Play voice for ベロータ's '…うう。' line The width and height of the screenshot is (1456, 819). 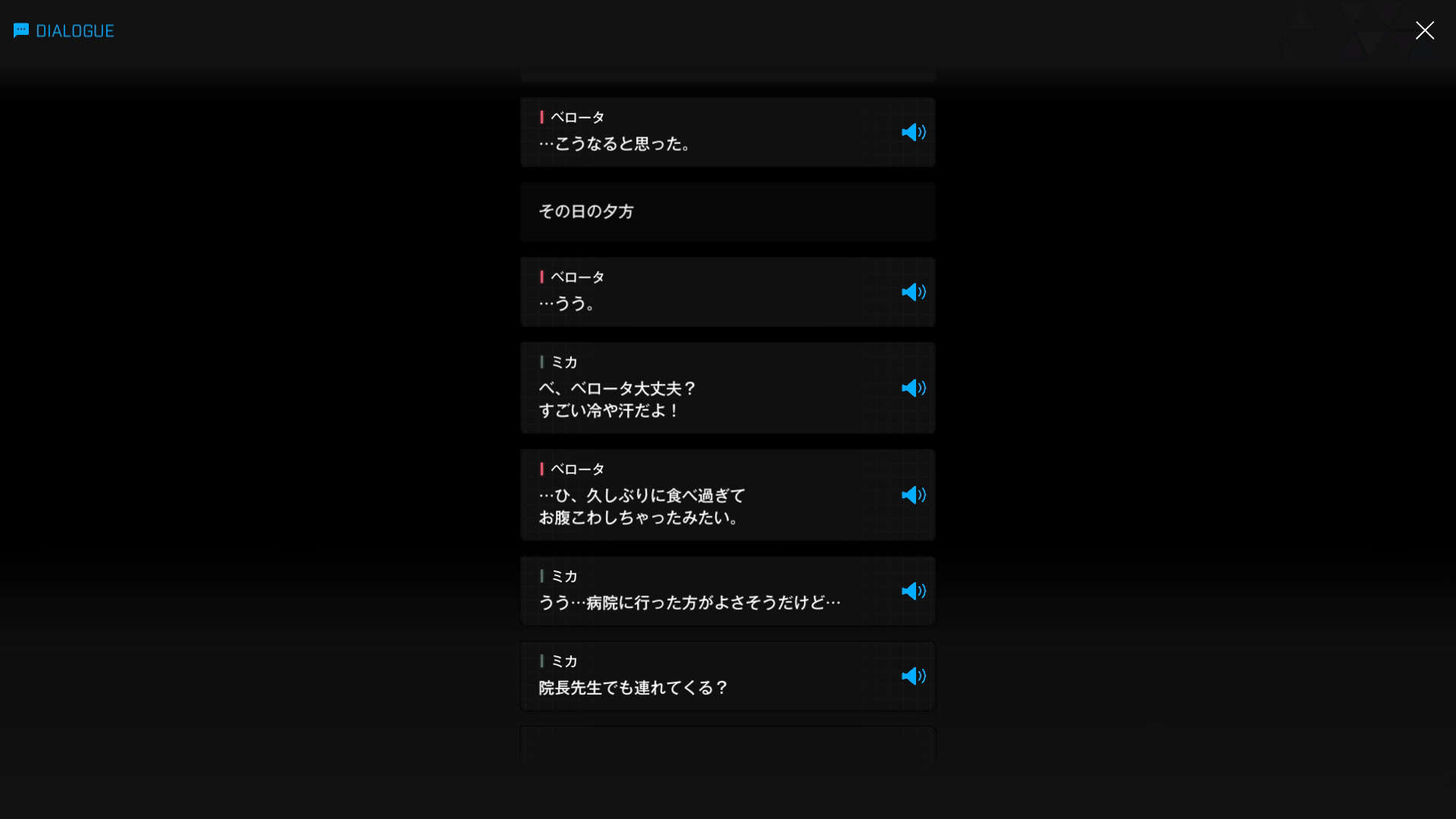(913, 293)
